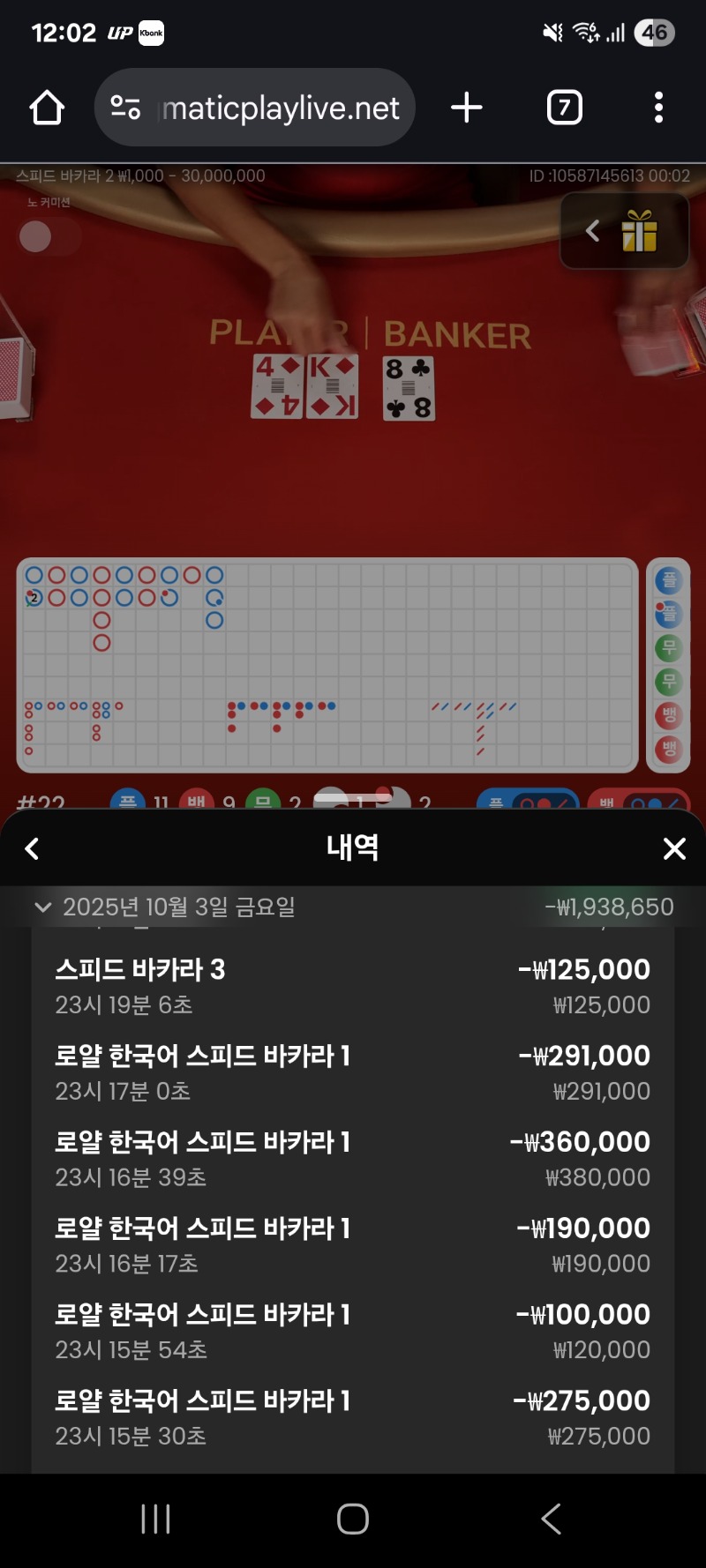This screenshot has width=706, height=1568.
Task: Close the 내역 history panel
Action: (674, 848)
